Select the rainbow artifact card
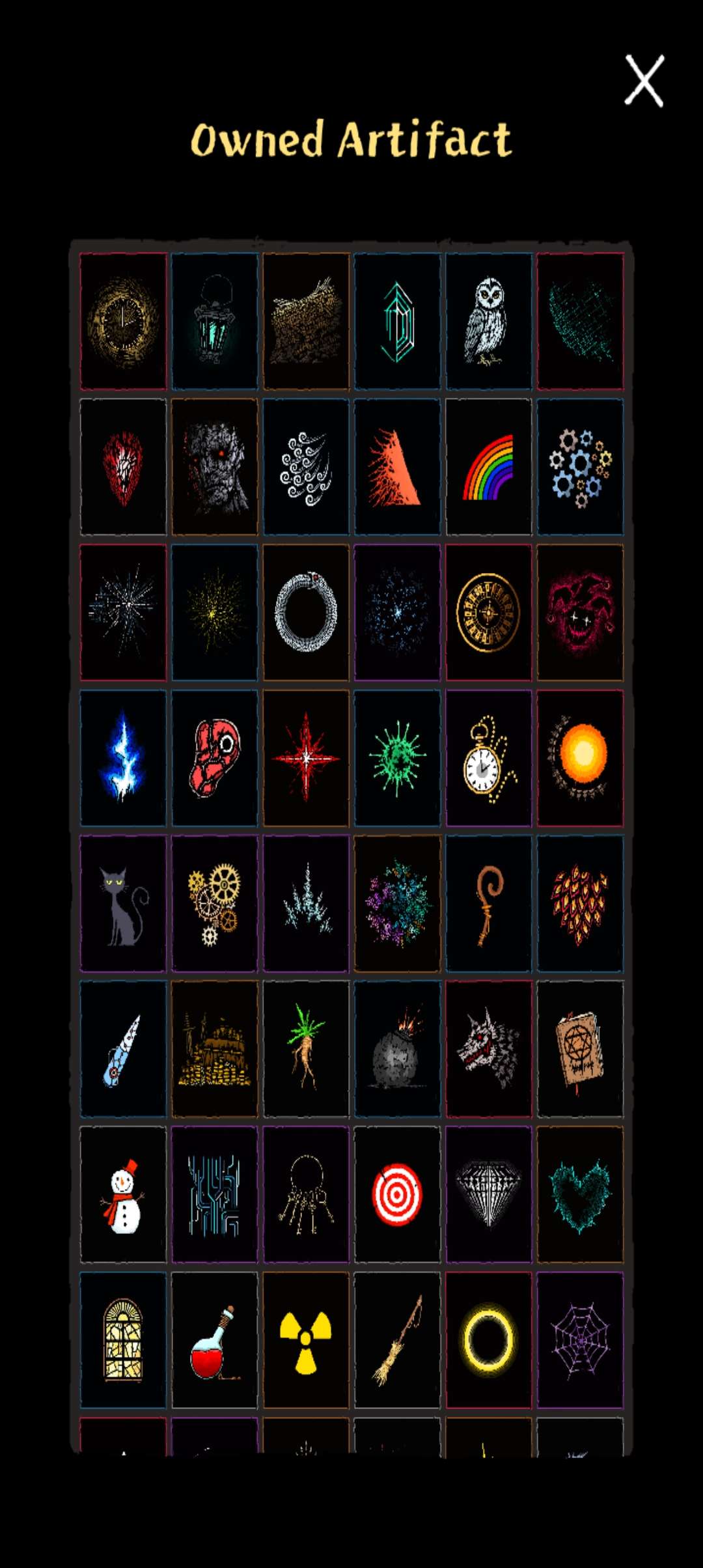 (x=488, y=467)
